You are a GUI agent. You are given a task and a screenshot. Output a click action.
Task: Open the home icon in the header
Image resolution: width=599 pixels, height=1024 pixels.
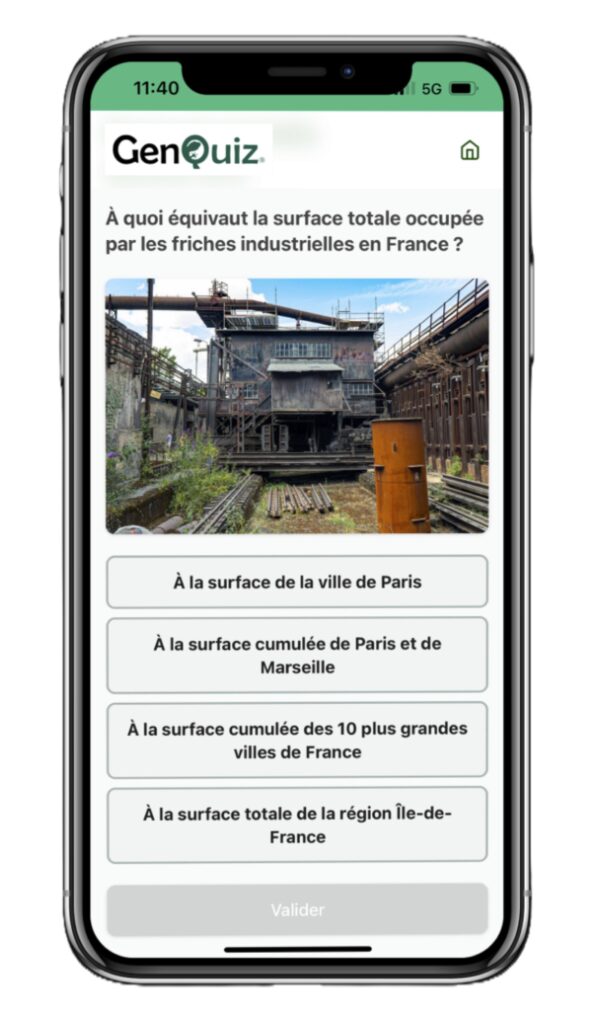470,151
